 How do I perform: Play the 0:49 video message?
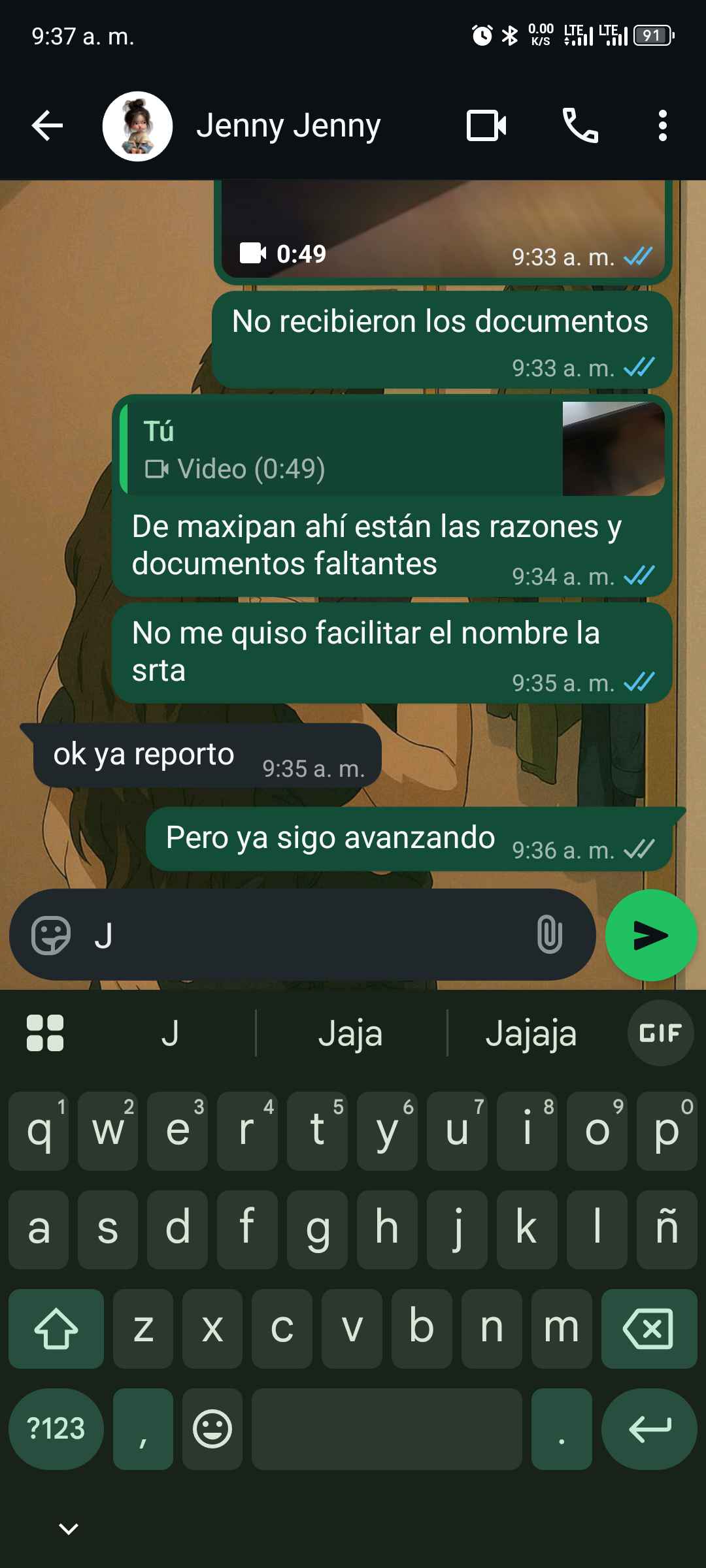coord(442,222)
